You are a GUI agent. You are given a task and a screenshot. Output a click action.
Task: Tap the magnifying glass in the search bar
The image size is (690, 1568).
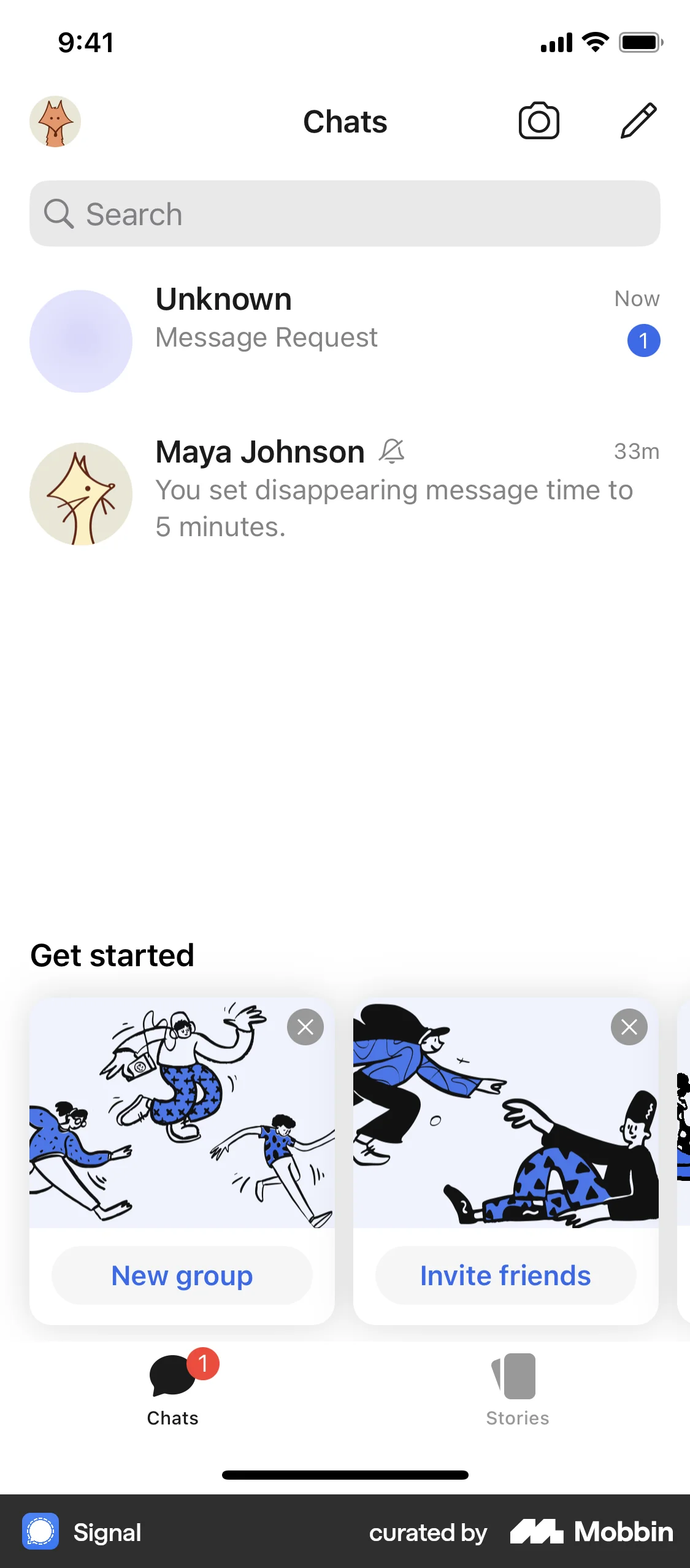[58, 214]
